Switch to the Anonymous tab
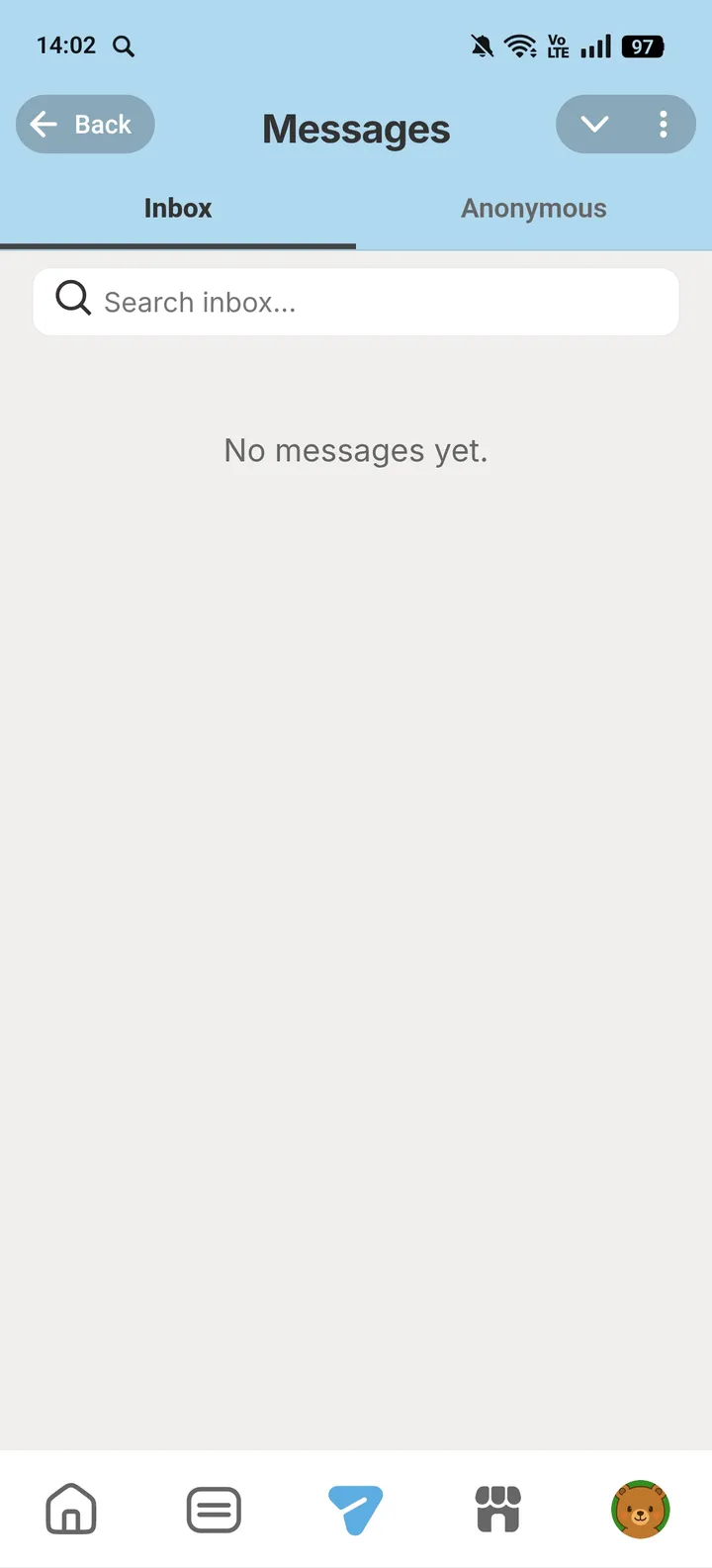The height and width of the screenshot is (1568, 712). [534, 208]
